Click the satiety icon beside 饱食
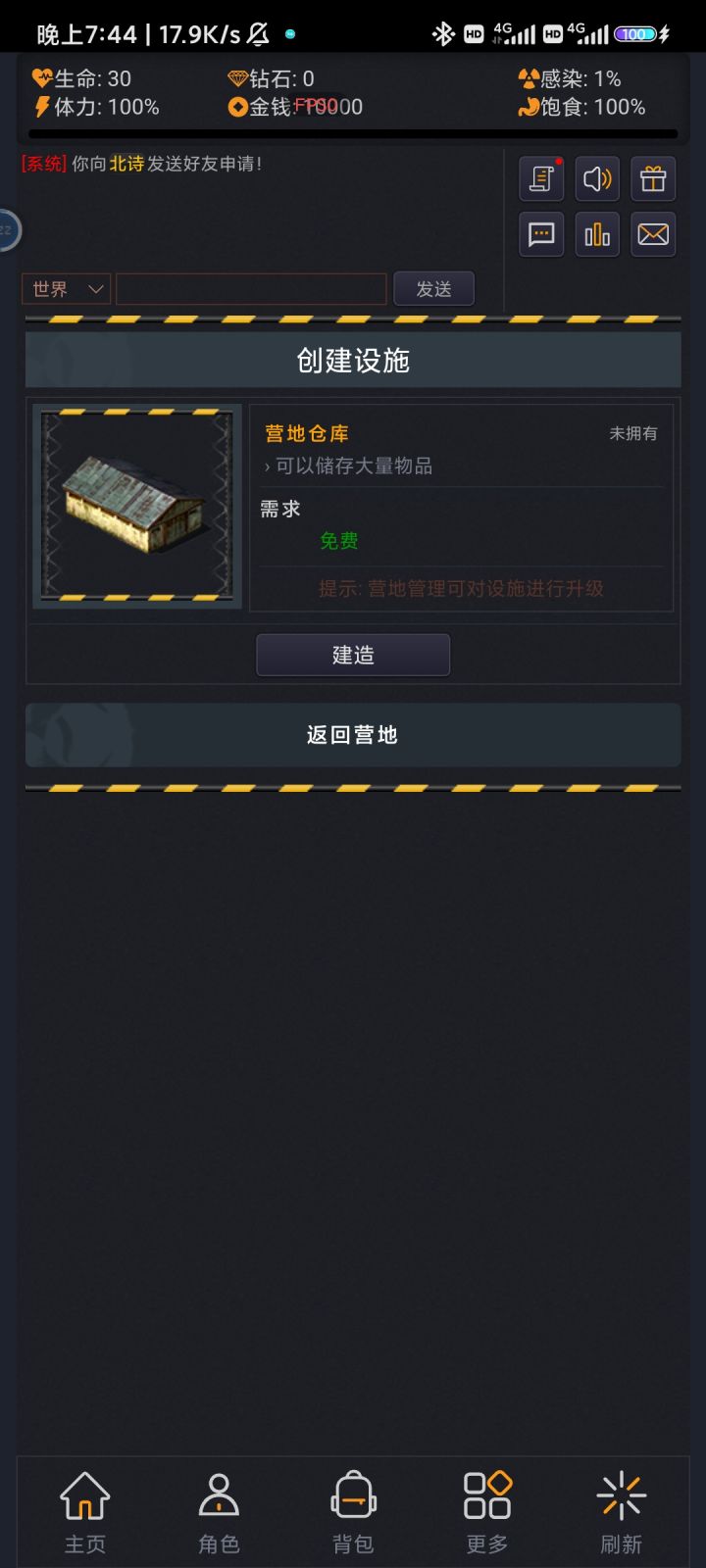 [x=527, y=108]
